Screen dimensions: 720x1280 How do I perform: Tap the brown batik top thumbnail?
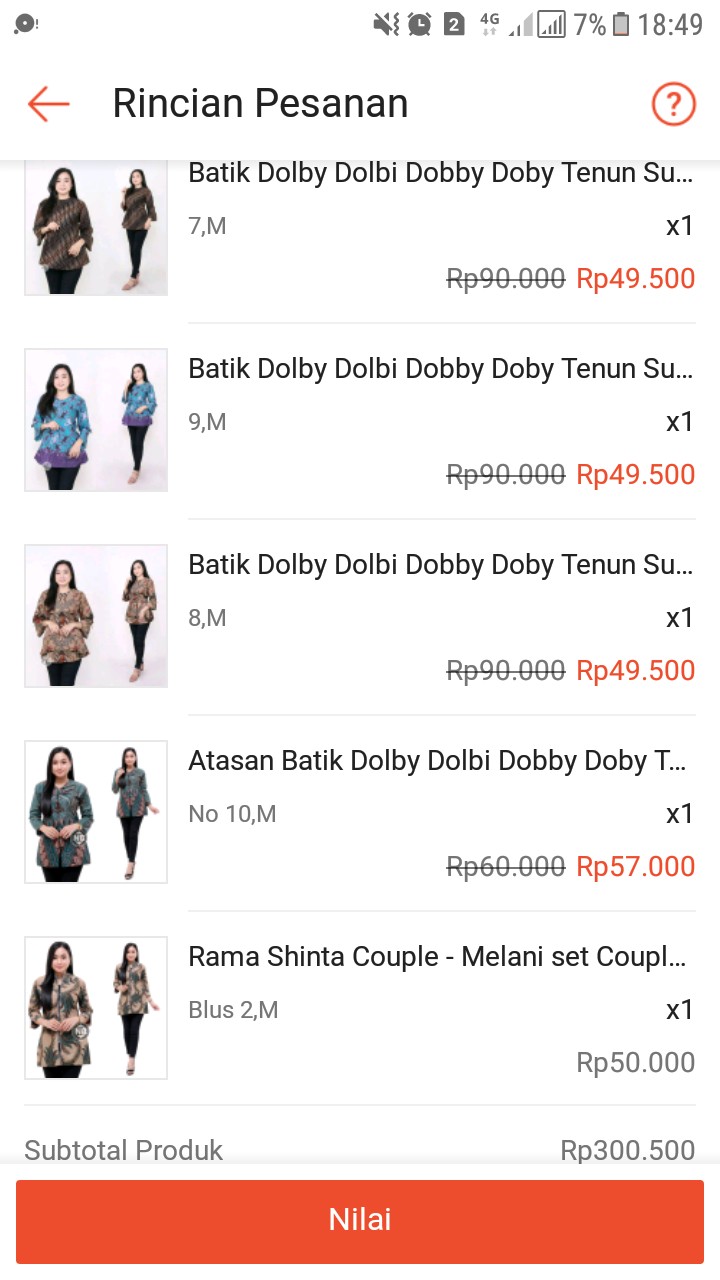click(95, 227)
